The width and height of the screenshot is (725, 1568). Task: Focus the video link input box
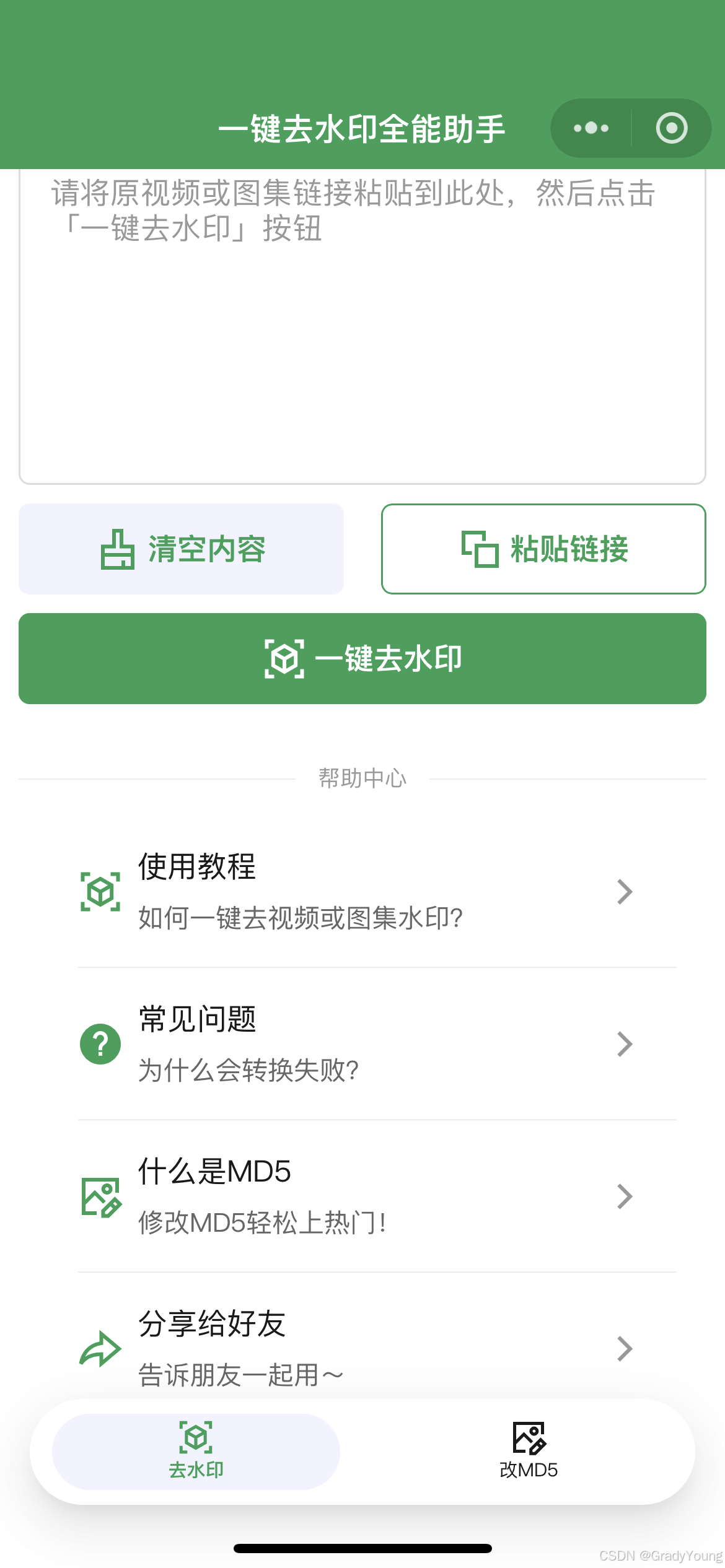(x=362, y=325)
